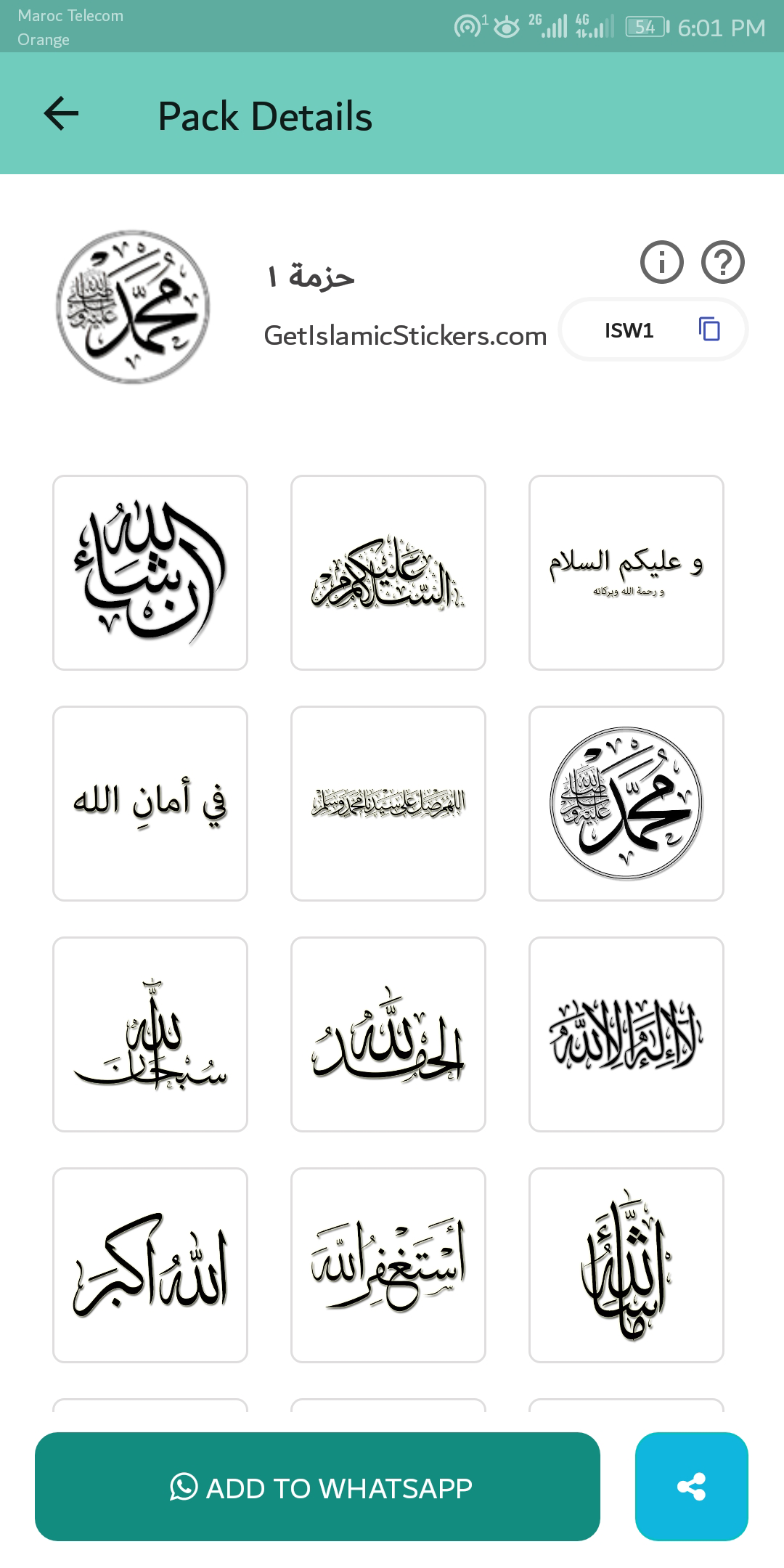The width and height of the screenshot is (784, 1568).
Task: Open the في أمان الله sticker
Action: (150, 804)
